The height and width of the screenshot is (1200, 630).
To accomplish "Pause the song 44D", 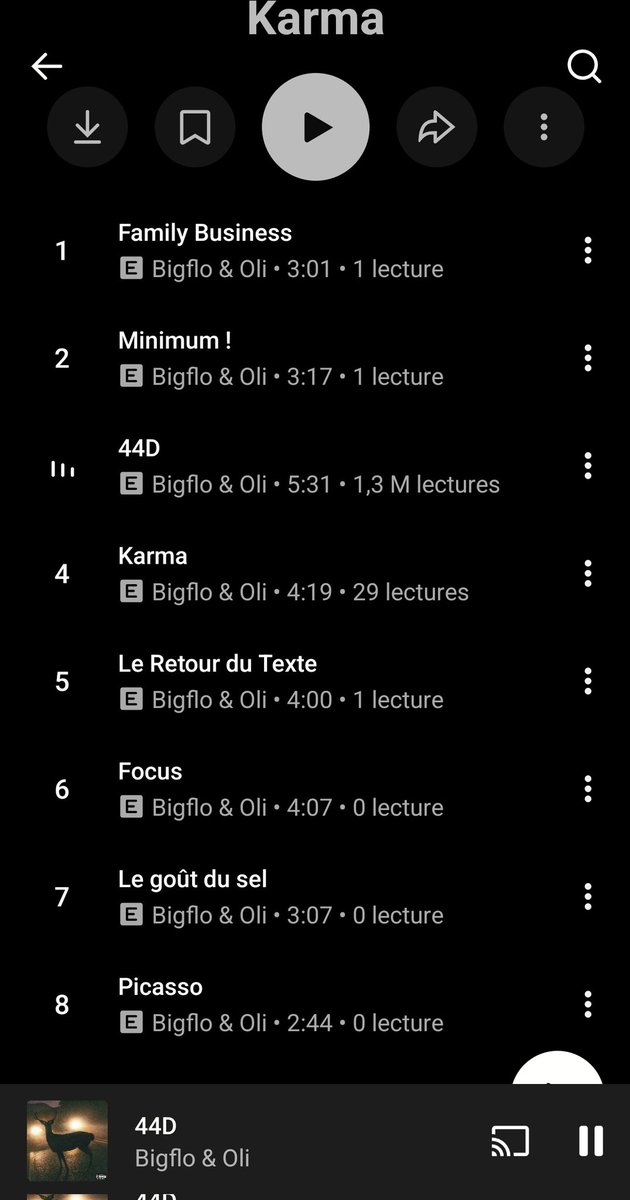I will (x=591, y=1141).
